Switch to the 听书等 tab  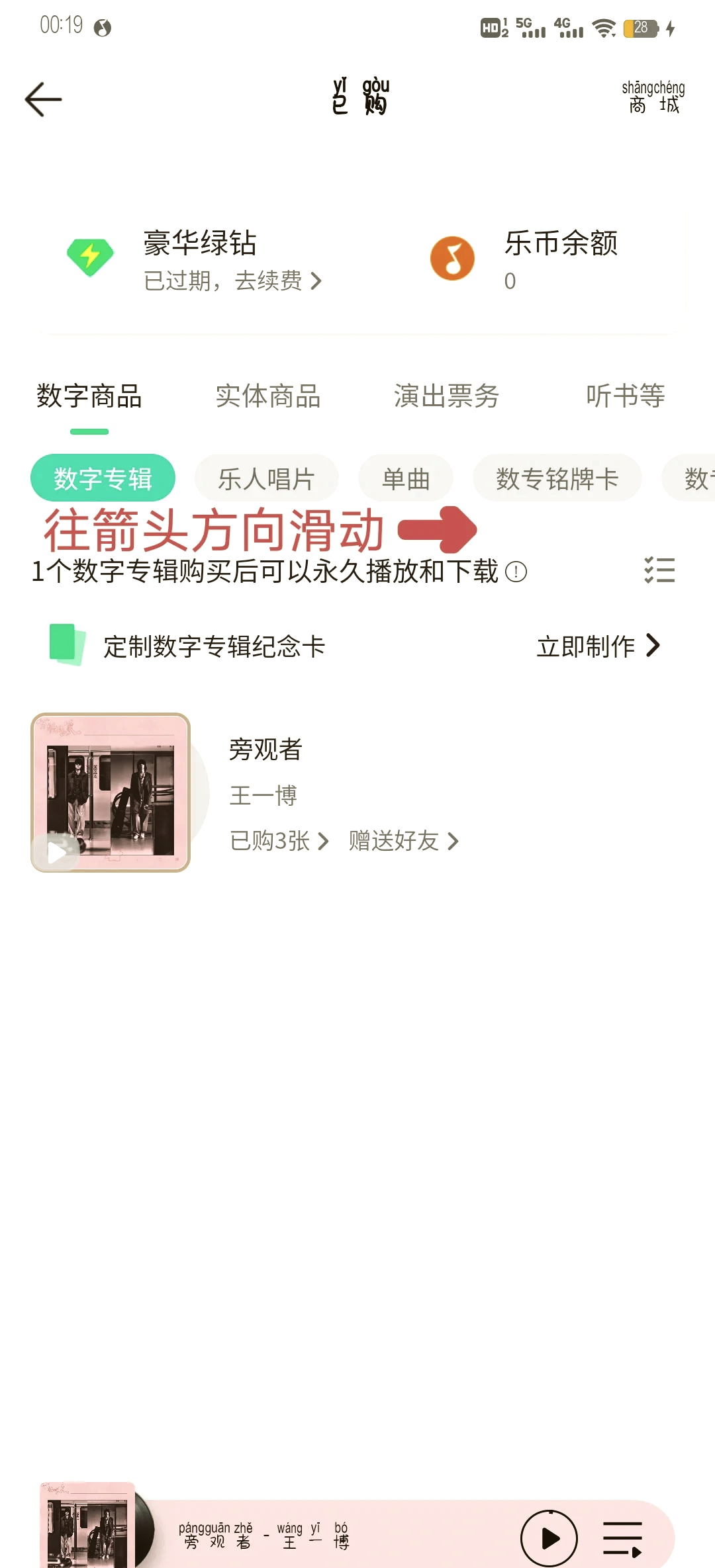(x=626, y=396)
